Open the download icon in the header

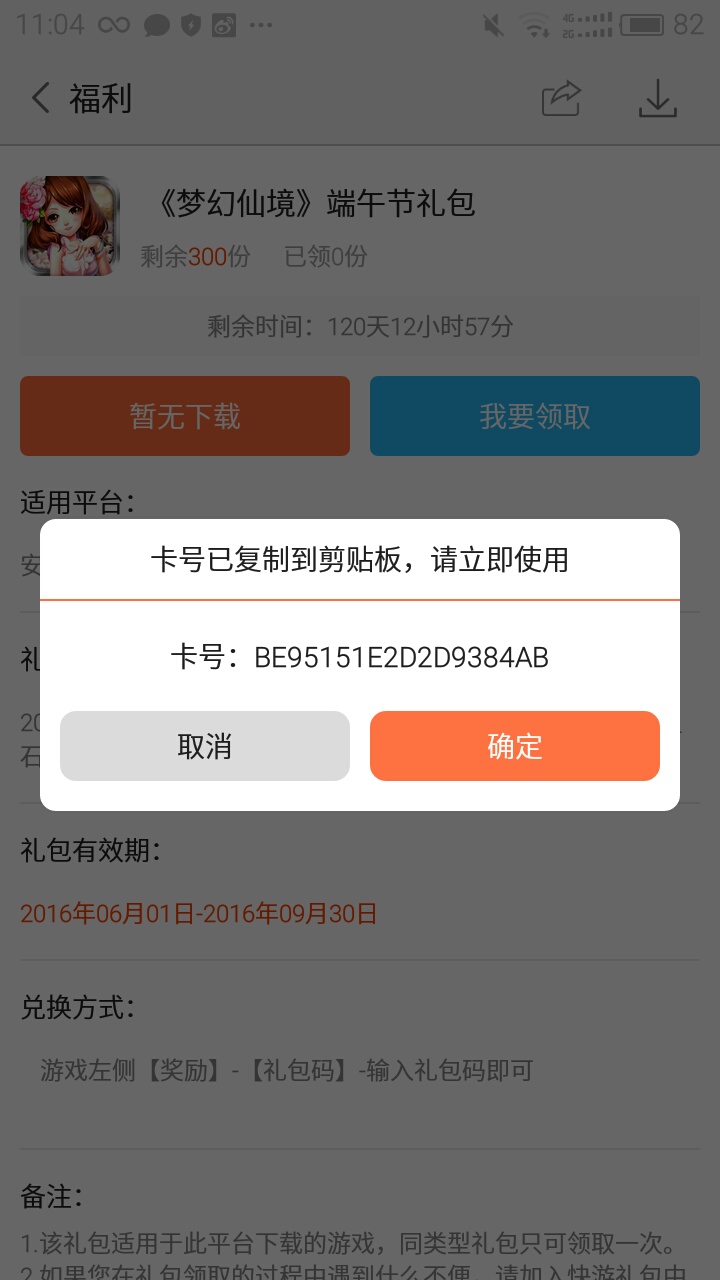[x=657, y=98]
